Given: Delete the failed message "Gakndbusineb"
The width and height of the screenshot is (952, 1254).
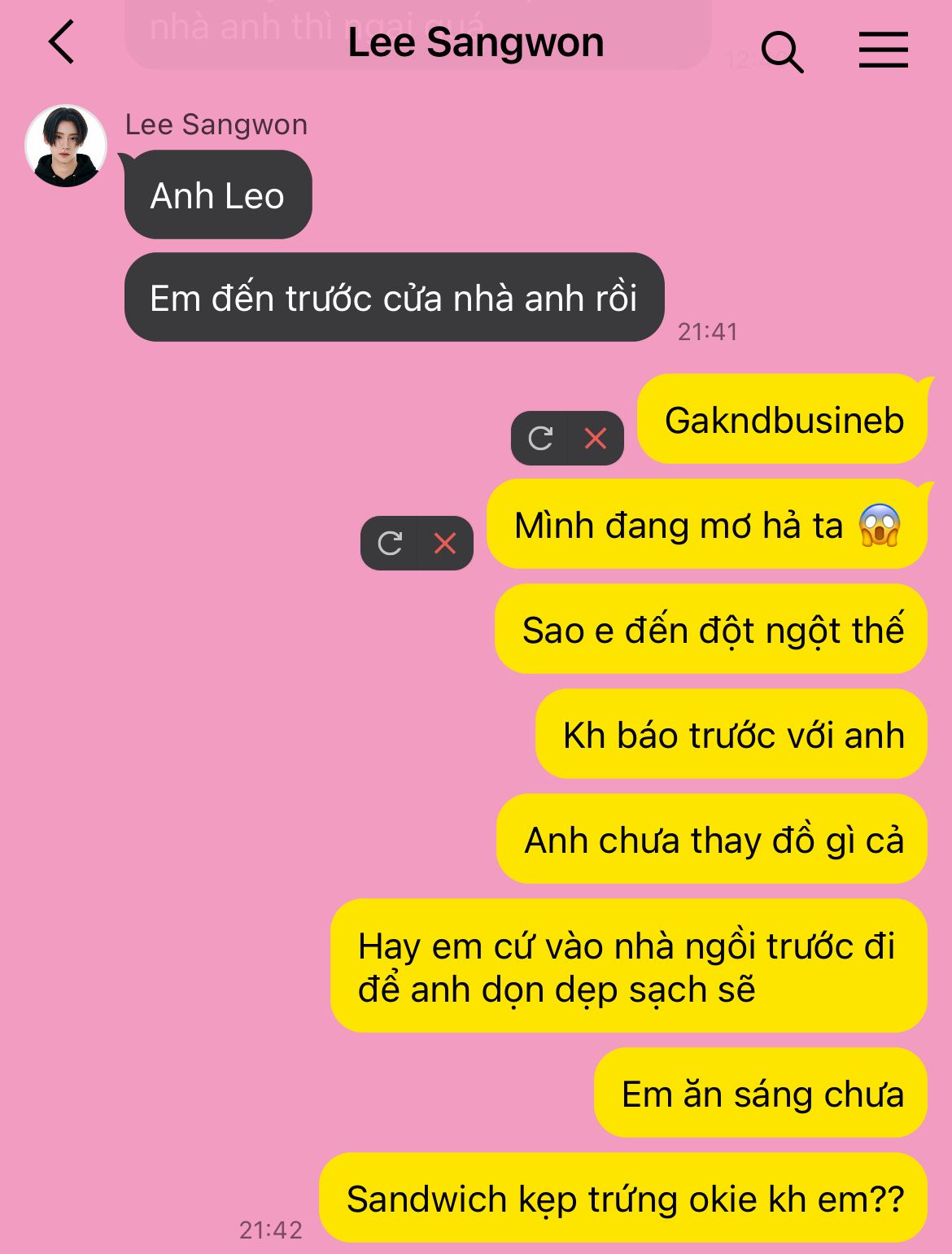Looking at the screenshot, I should point(596,439).
